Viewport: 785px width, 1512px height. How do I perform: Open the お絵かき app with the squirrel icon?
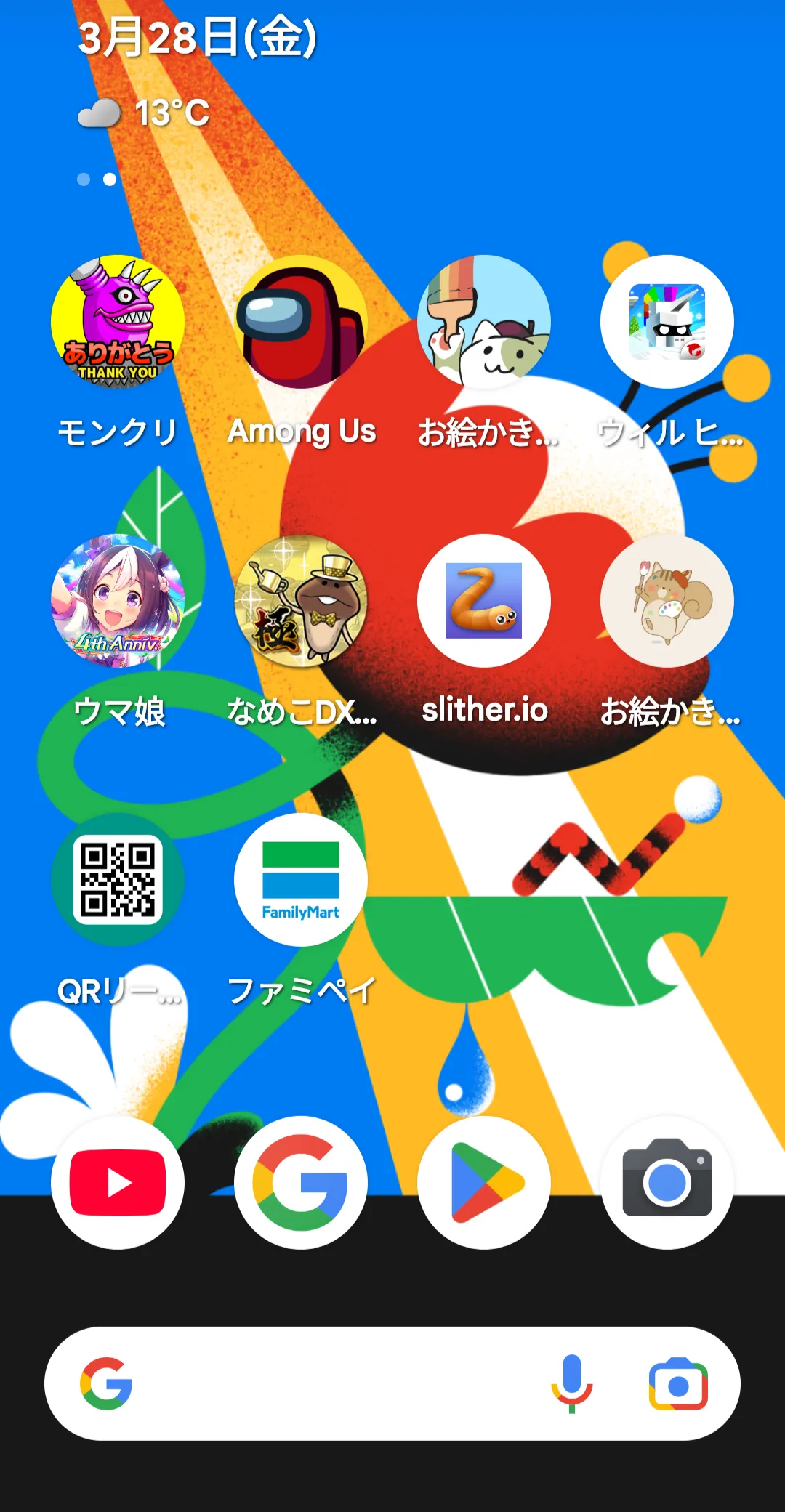point(667,601)
